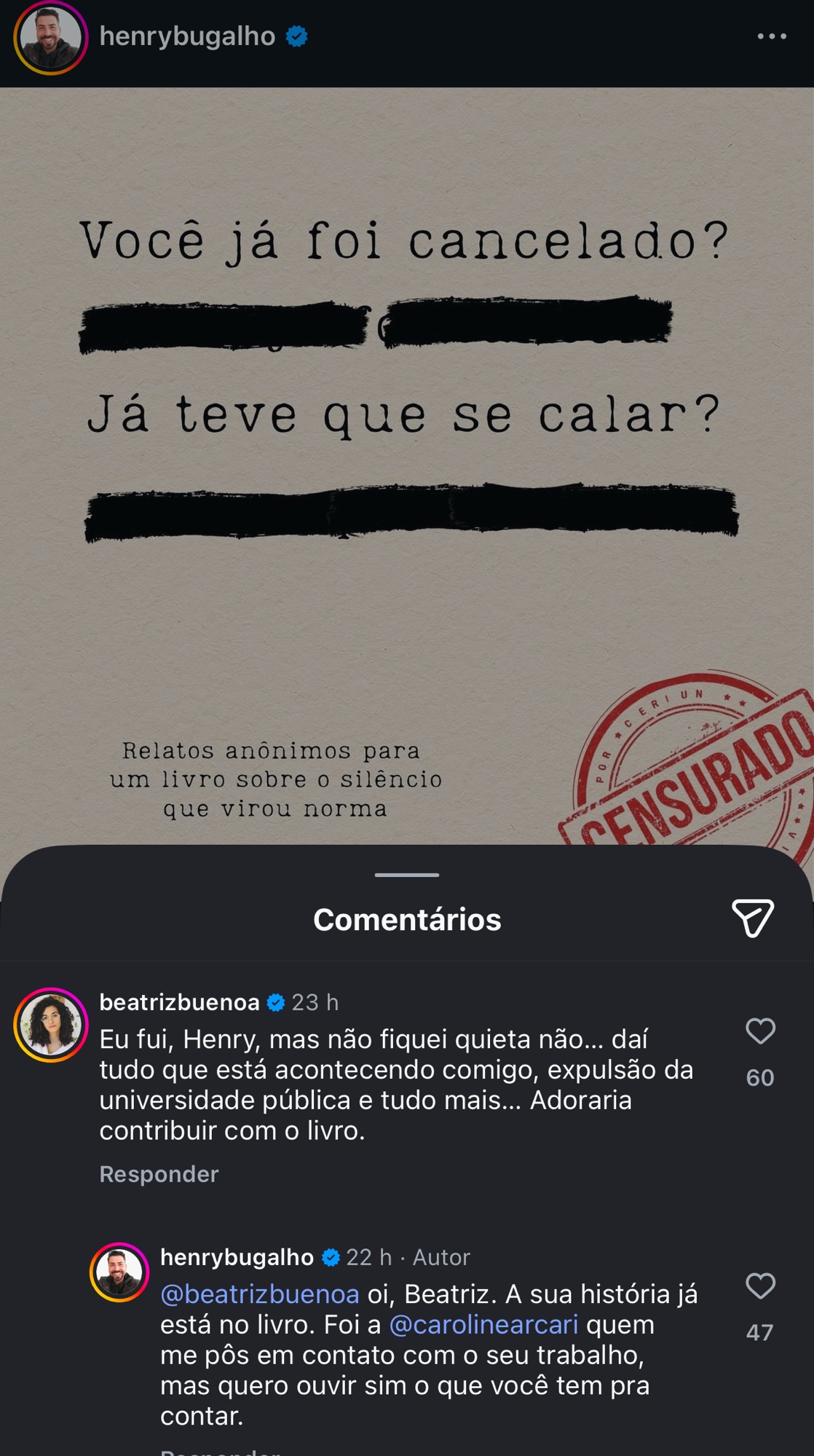The height and width of the screenshot is (1456, 814).
Task: Open beatrizbuenoa's profile avatar
Action: point(50,1024)
